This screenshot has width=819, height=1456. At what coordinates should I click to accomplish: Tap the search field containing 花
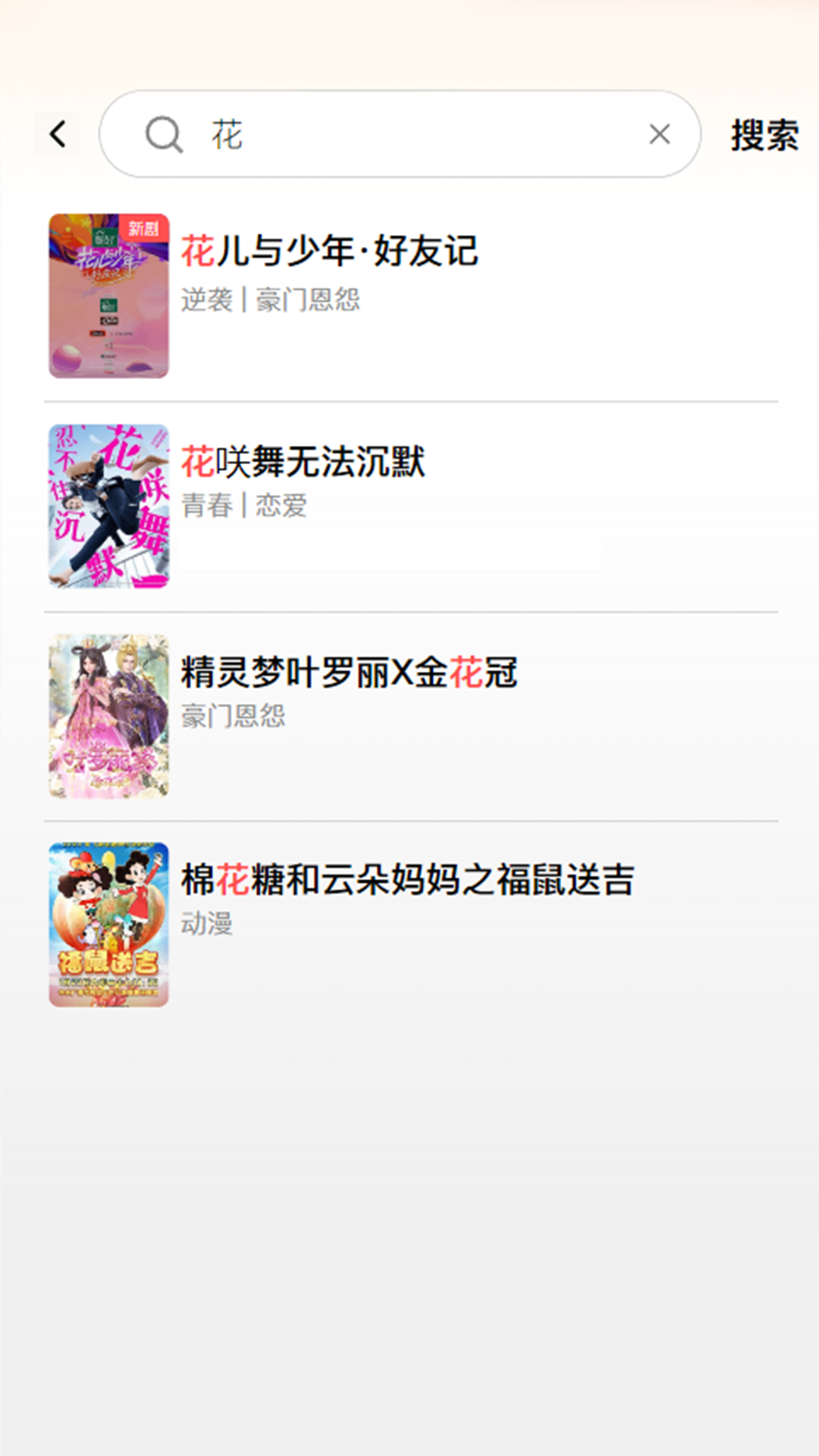click(409, 134)
